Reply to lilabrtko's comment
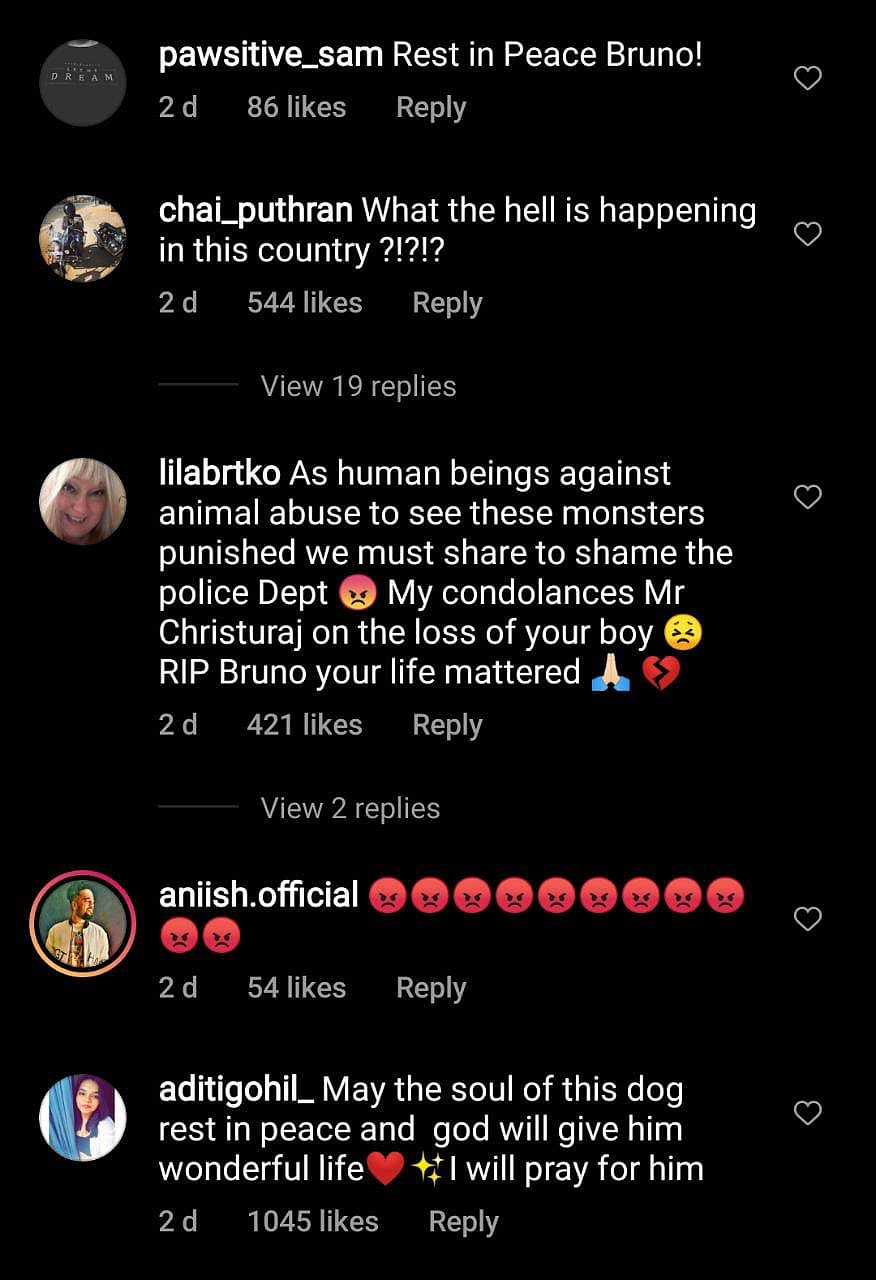The height and width of the screenshot is (1280, 876). [447, 725]
